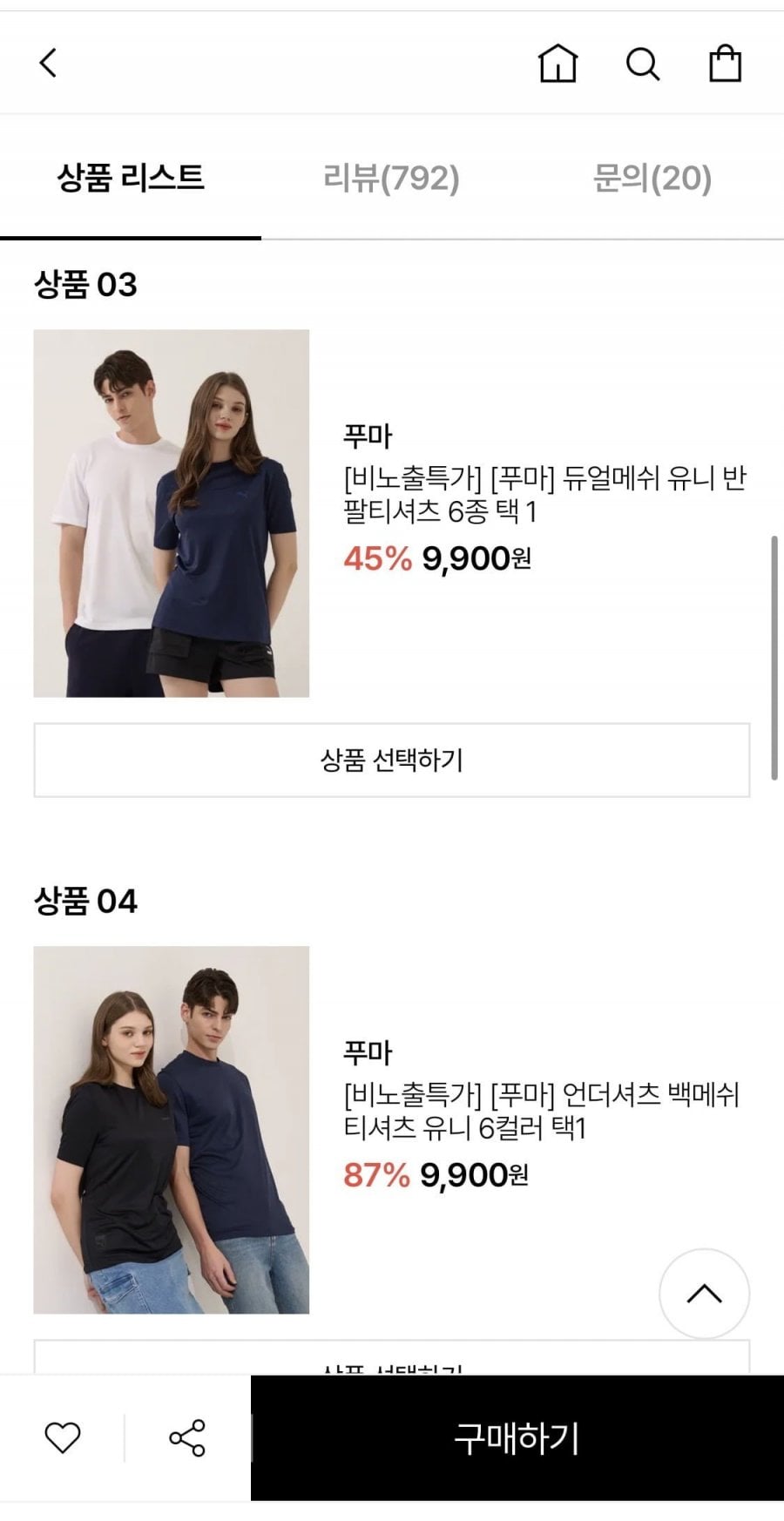Switch to the 리뷰(792) tab

391,179
